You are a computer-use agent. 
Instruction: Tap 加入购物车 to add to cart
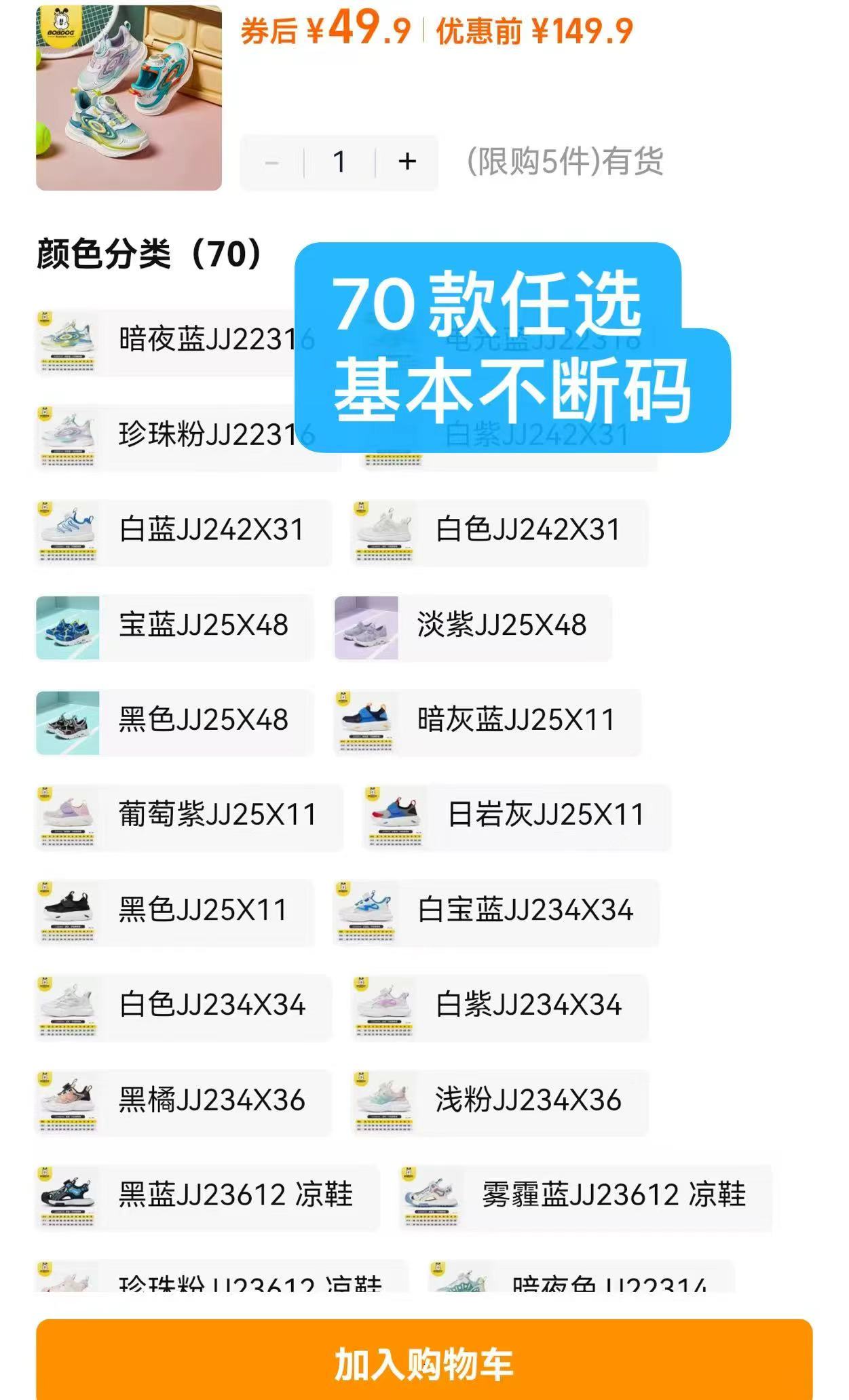pyautogui.click(x=424, y=1363)
